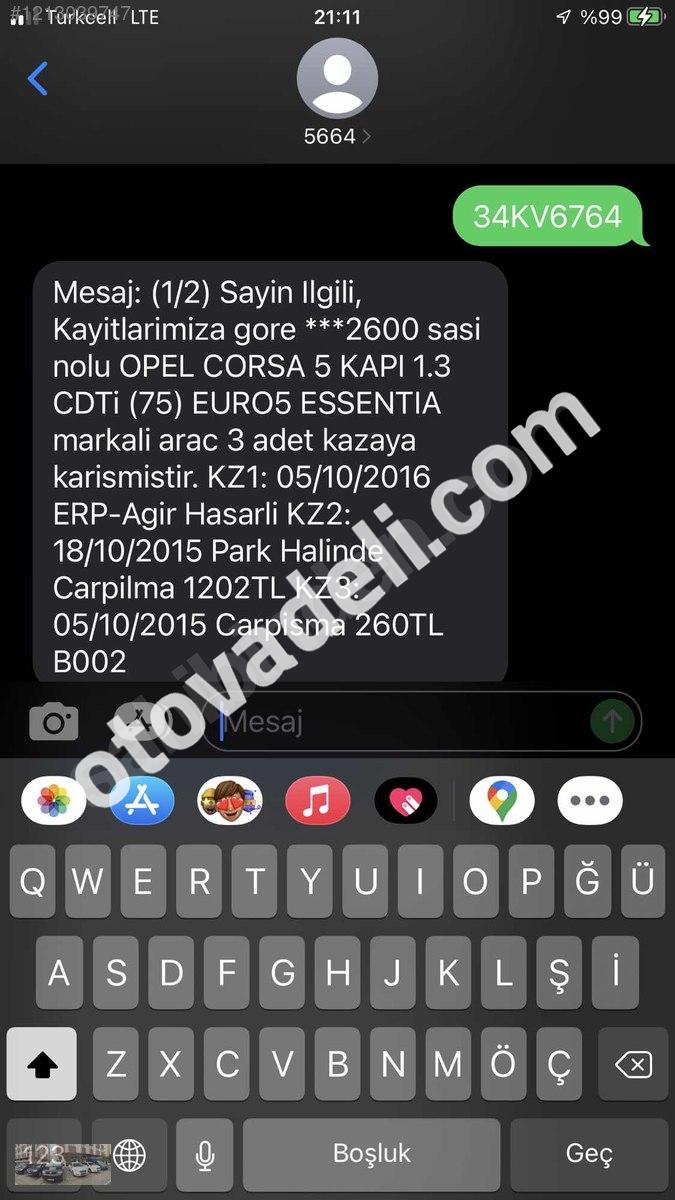Tap the backspace key

[633, 1065]
